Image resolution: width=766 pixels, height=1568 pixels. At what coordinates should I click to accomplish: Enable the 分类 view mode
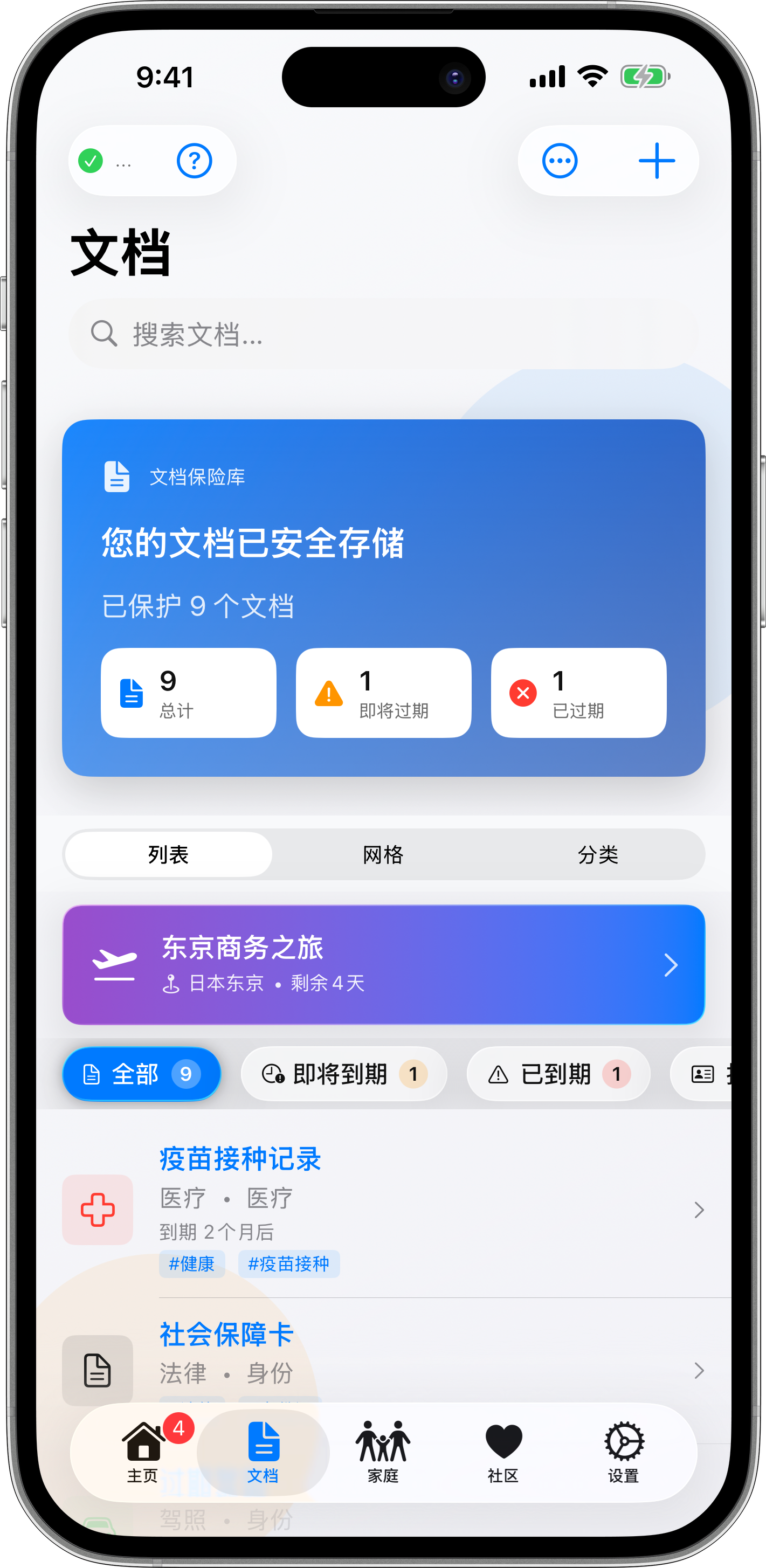tap(599, 854)
